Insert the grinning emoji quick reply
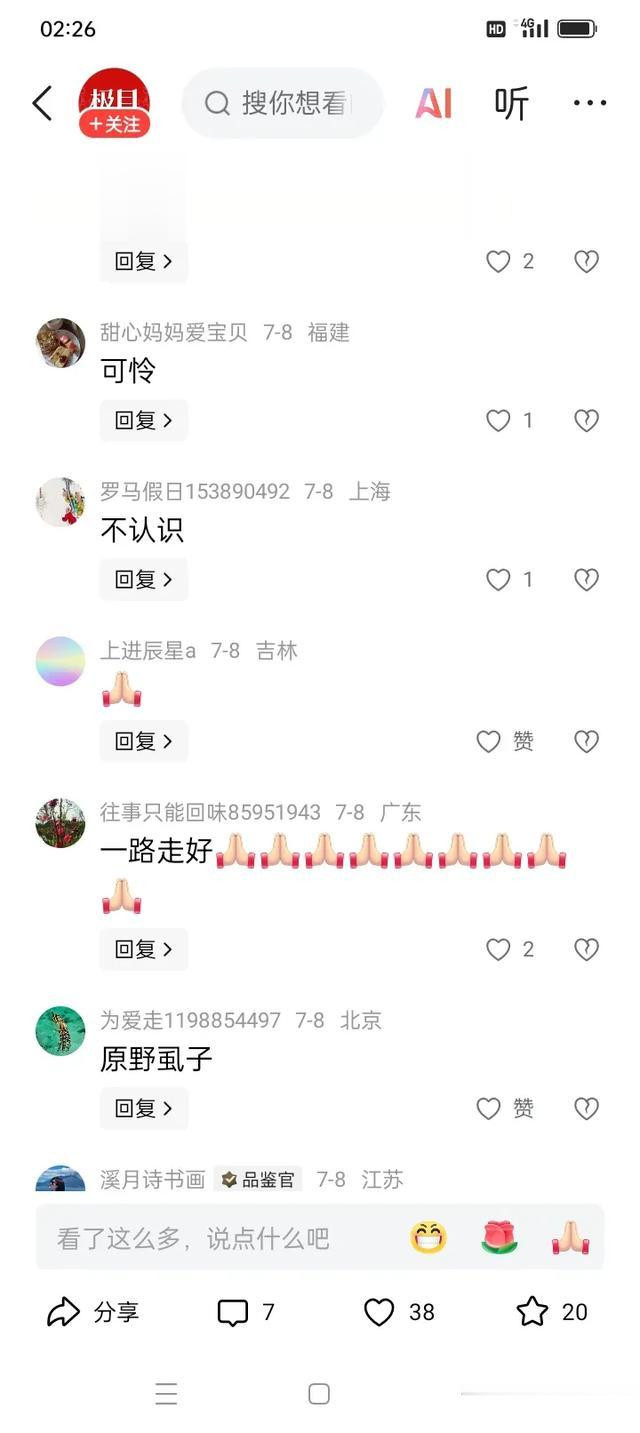The image size is (640, 1433). (428, 1238)
